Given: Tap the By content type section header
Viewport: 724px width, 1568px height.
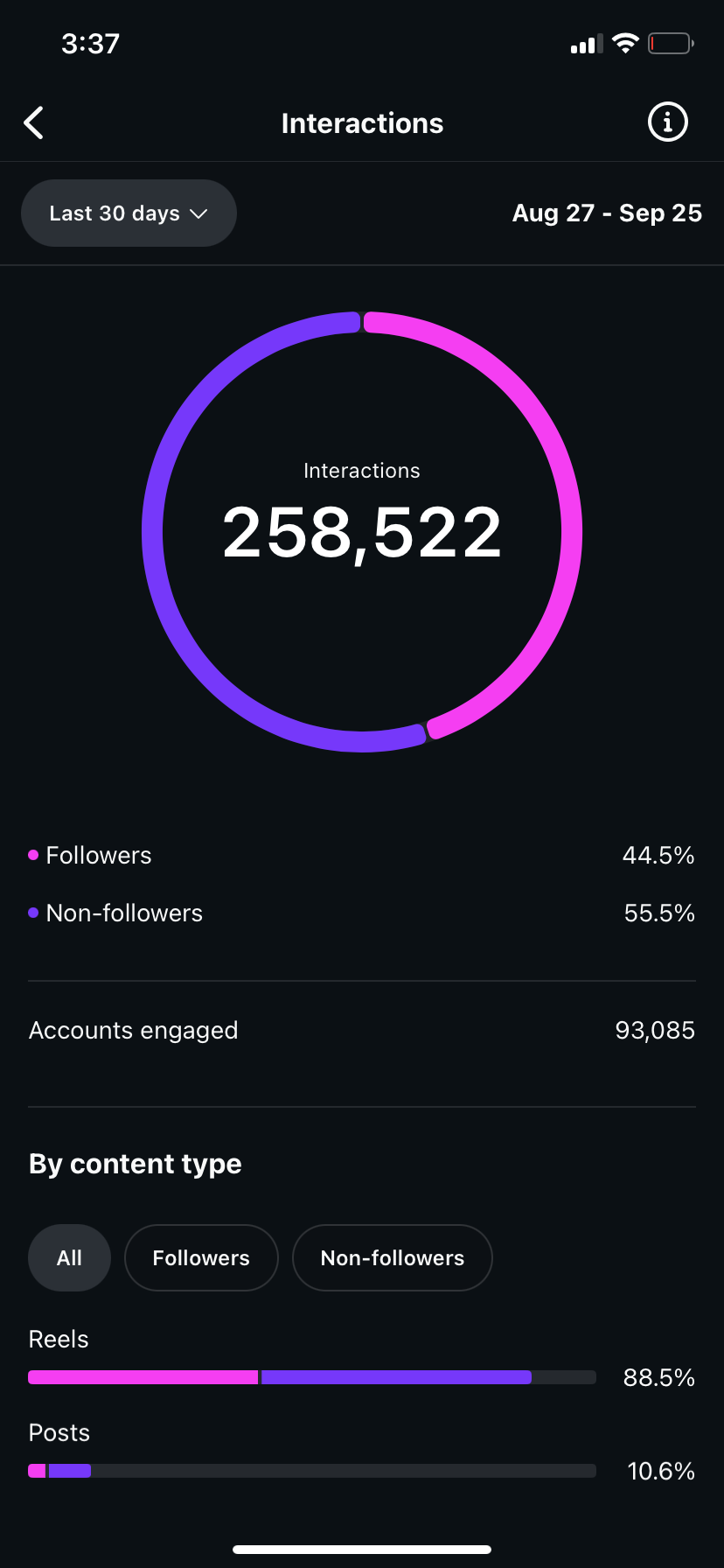Looking at the screenshot, I should tap(135, 1164).
